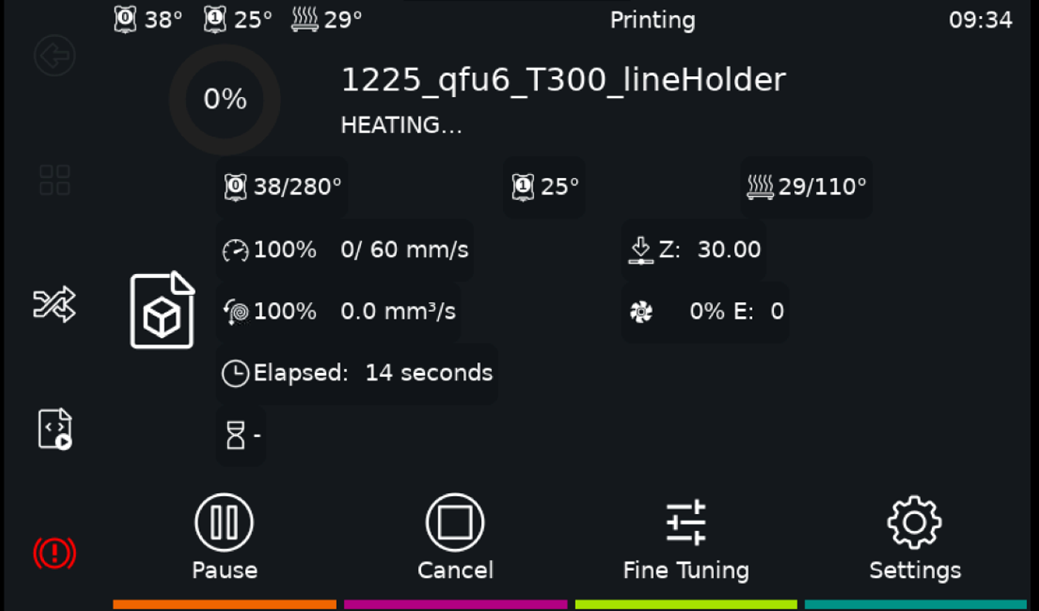Select extruder 1 temperature 25°
Screen dimensions: 1039x611
click(x=545, y=187)
